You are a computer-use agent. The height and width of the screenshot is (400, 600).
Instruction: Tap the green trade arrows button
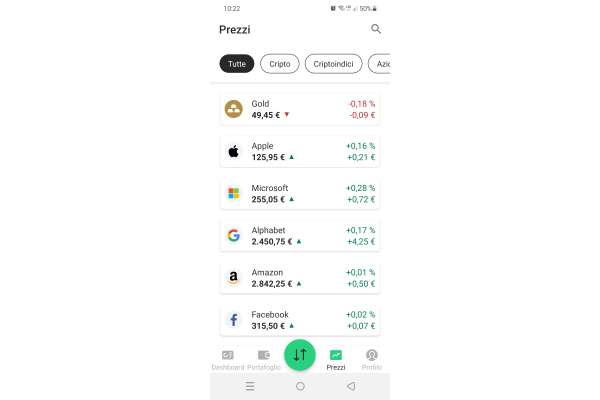click(x=300, y=355)
